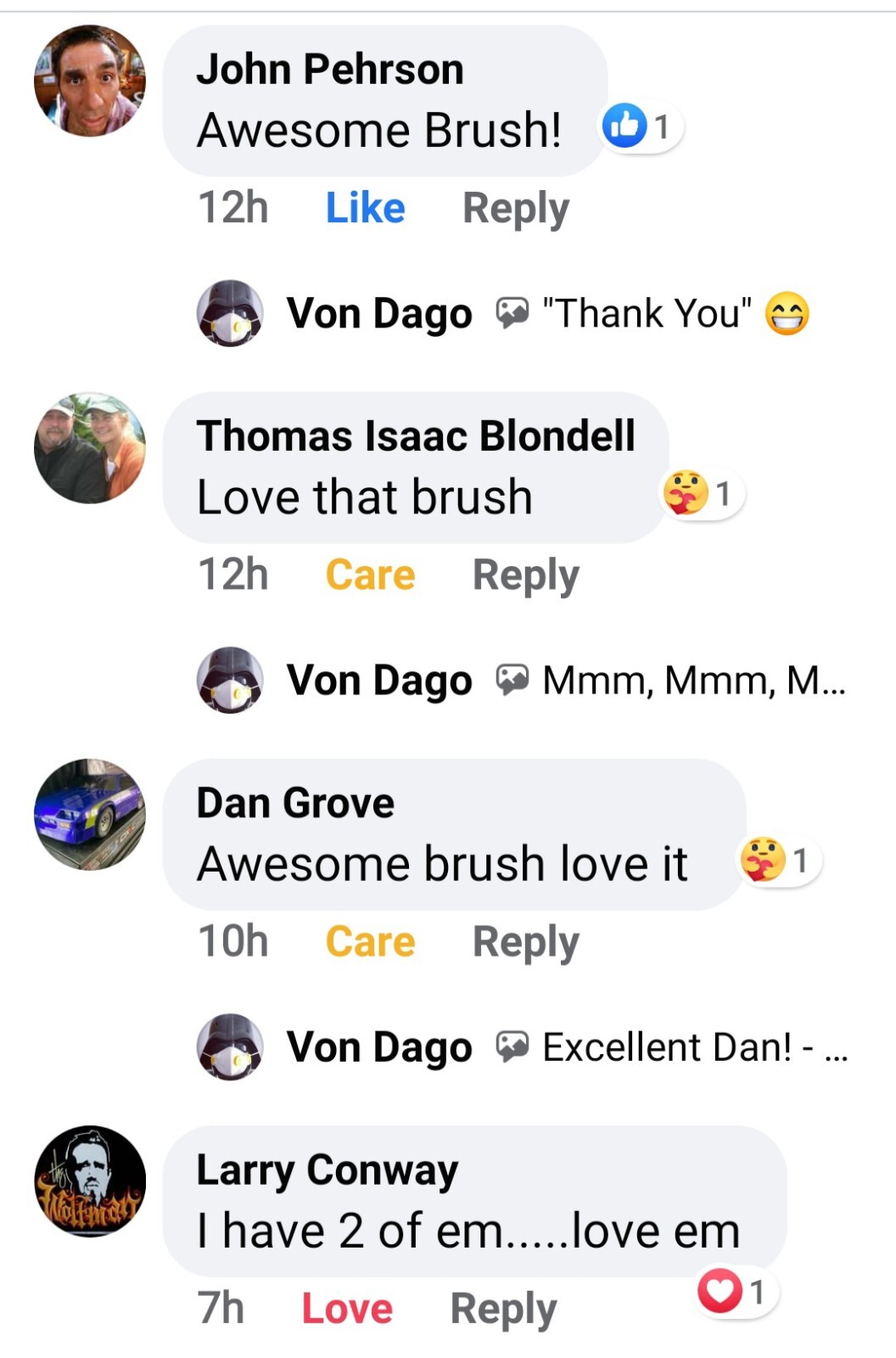This screenshot has height=1358, width=896.
Task: Open Larry Conway's profile picture
Action: click(x=89, y=1181)
